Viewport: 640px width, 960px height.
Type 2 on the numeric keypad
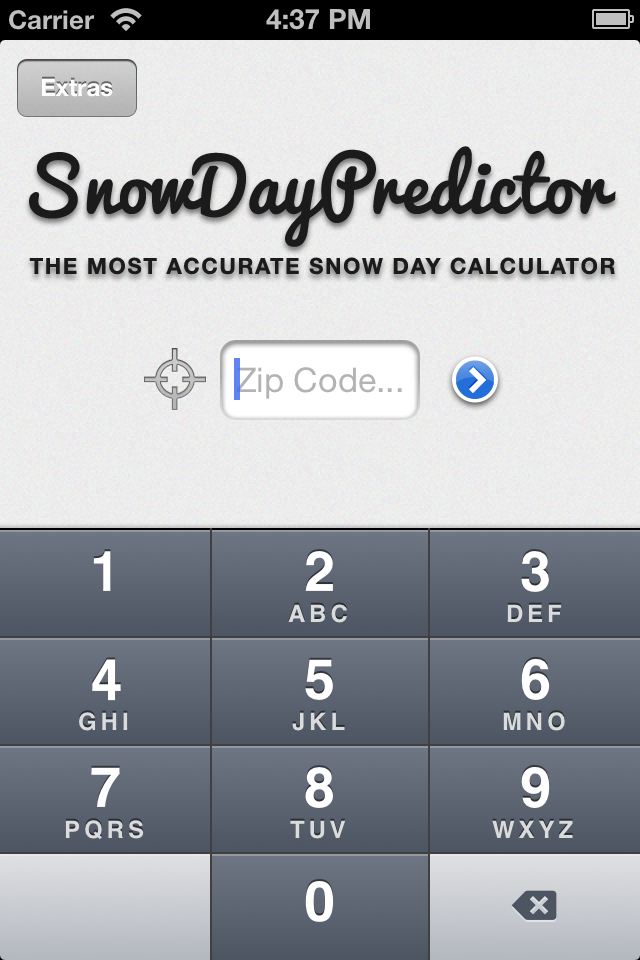(x=320, y=583)
